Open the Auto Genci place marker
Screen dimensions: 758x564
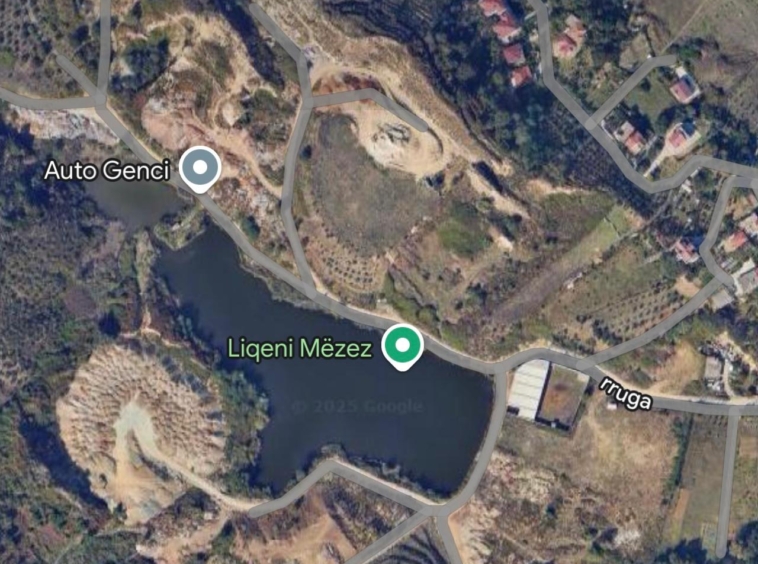point(201,168)
